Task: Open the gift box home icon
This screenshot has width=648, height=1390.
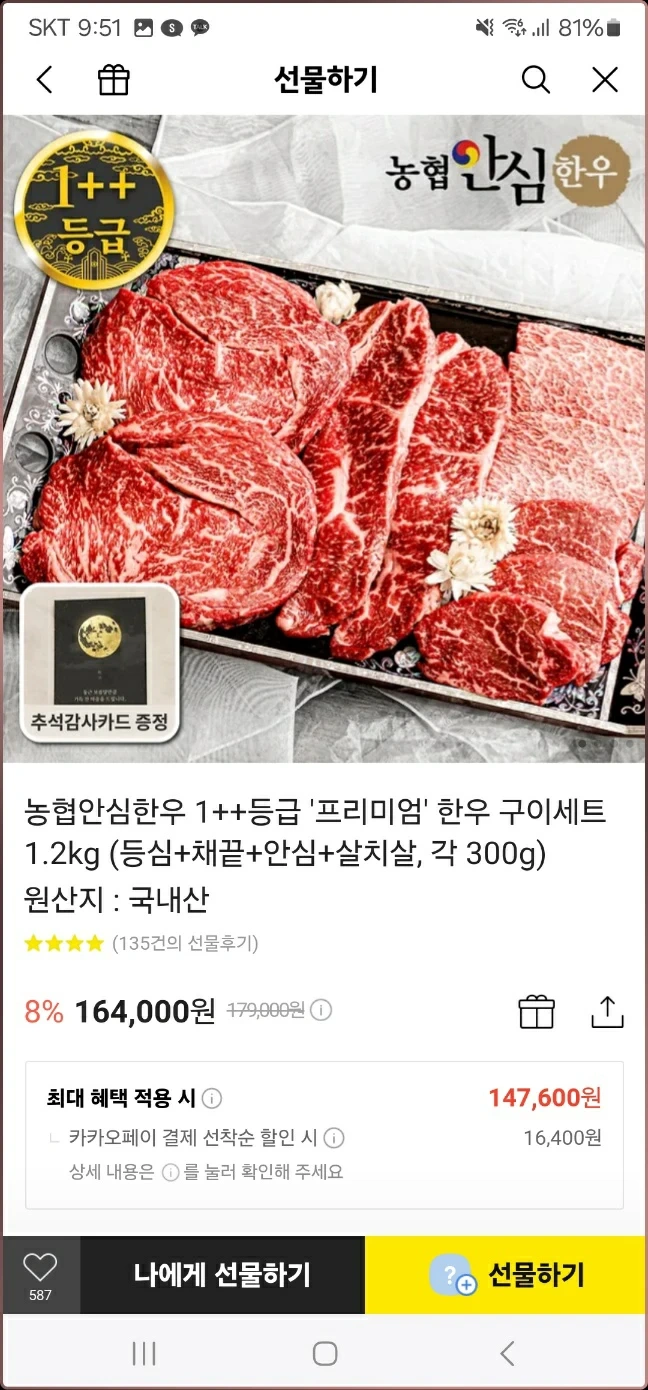Action: pos(114,80)
